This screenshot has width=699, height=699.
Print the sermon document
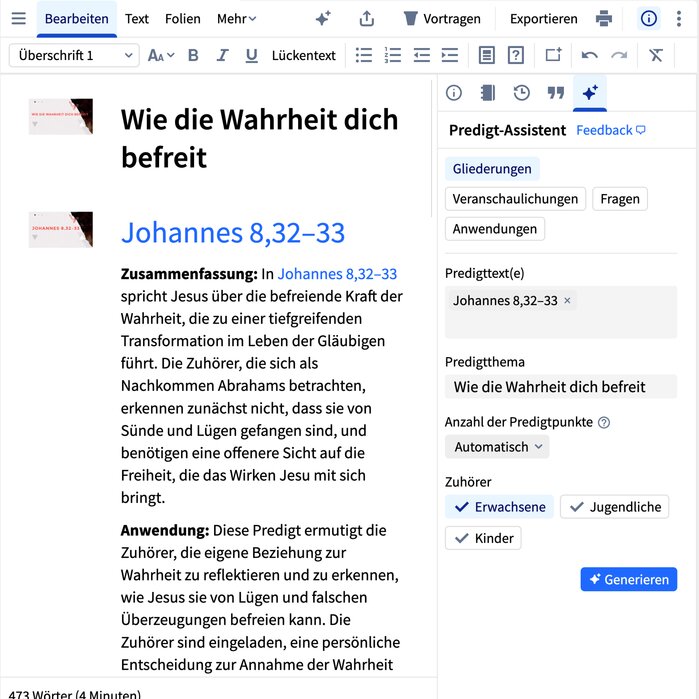click(604, 19)
